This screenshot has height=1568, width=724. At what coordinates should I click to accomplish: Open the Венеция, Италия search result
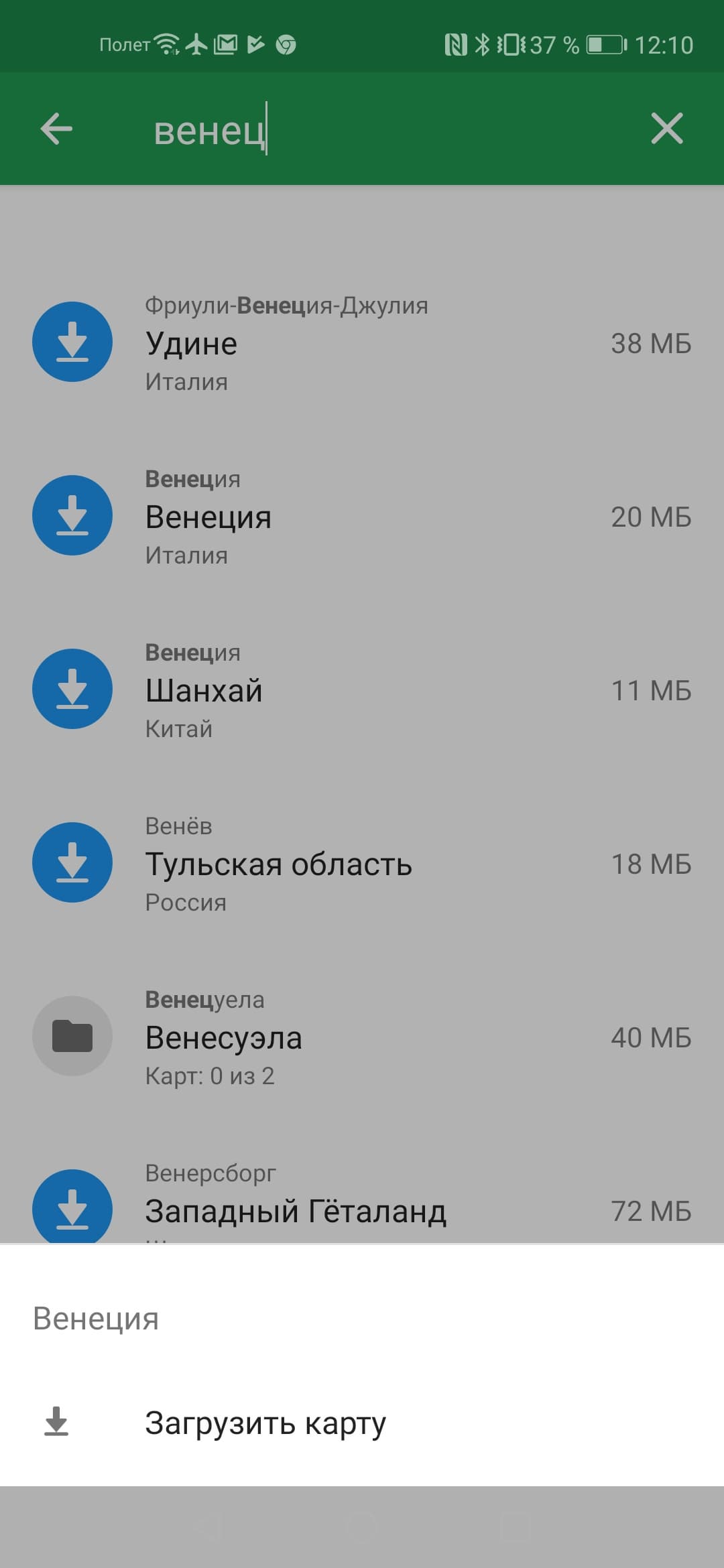[x=362, y=517]
